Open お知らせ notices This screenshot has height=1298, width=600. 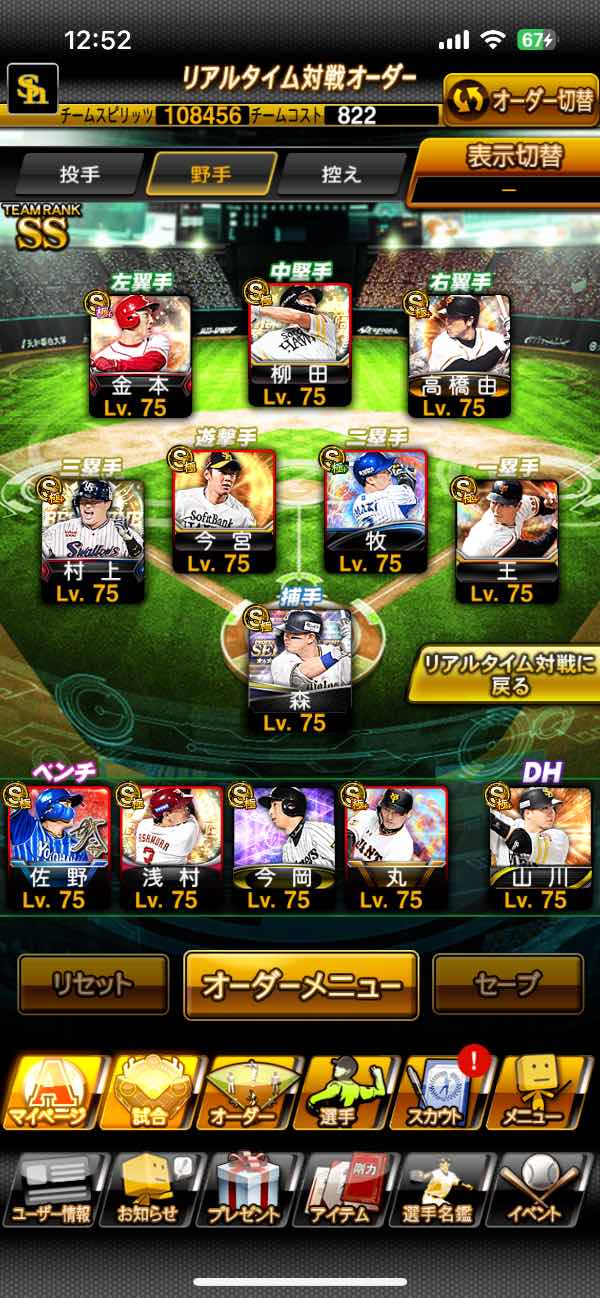coord(151,1189)
